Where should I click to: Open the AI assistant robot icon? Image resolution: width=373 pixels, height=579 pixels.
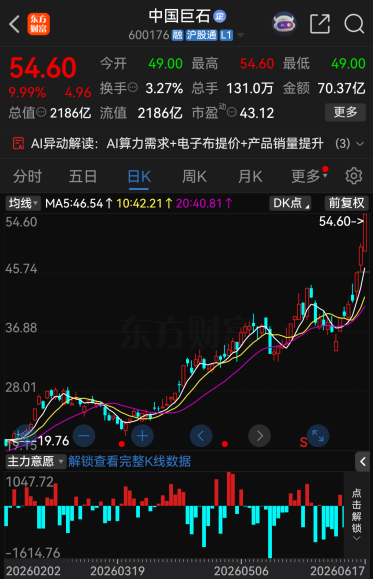(x=284, y=24)
